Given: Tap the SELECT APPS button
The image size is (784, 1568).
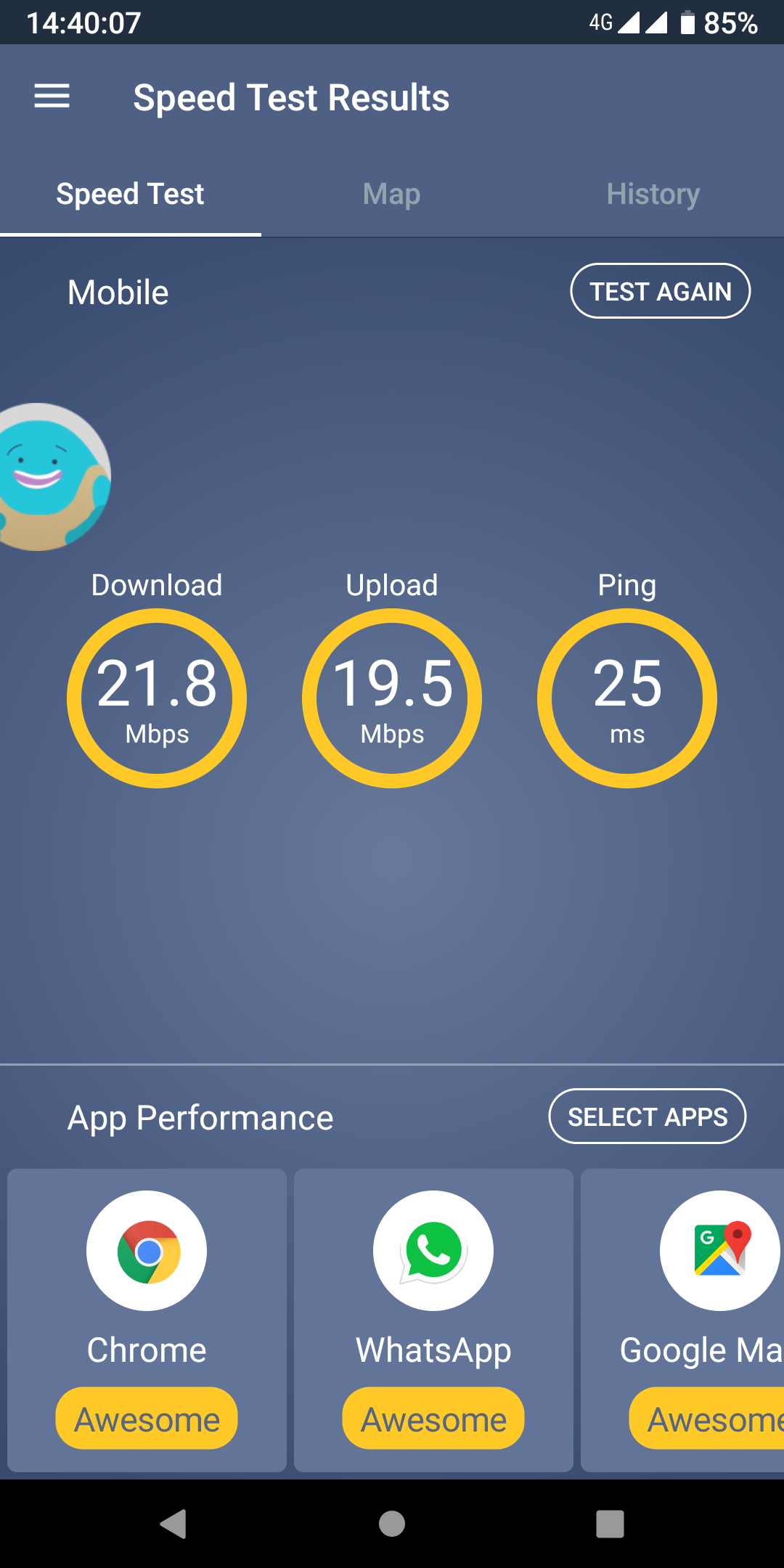Looking at the screenshot, I should click(x=648, y=1116).
